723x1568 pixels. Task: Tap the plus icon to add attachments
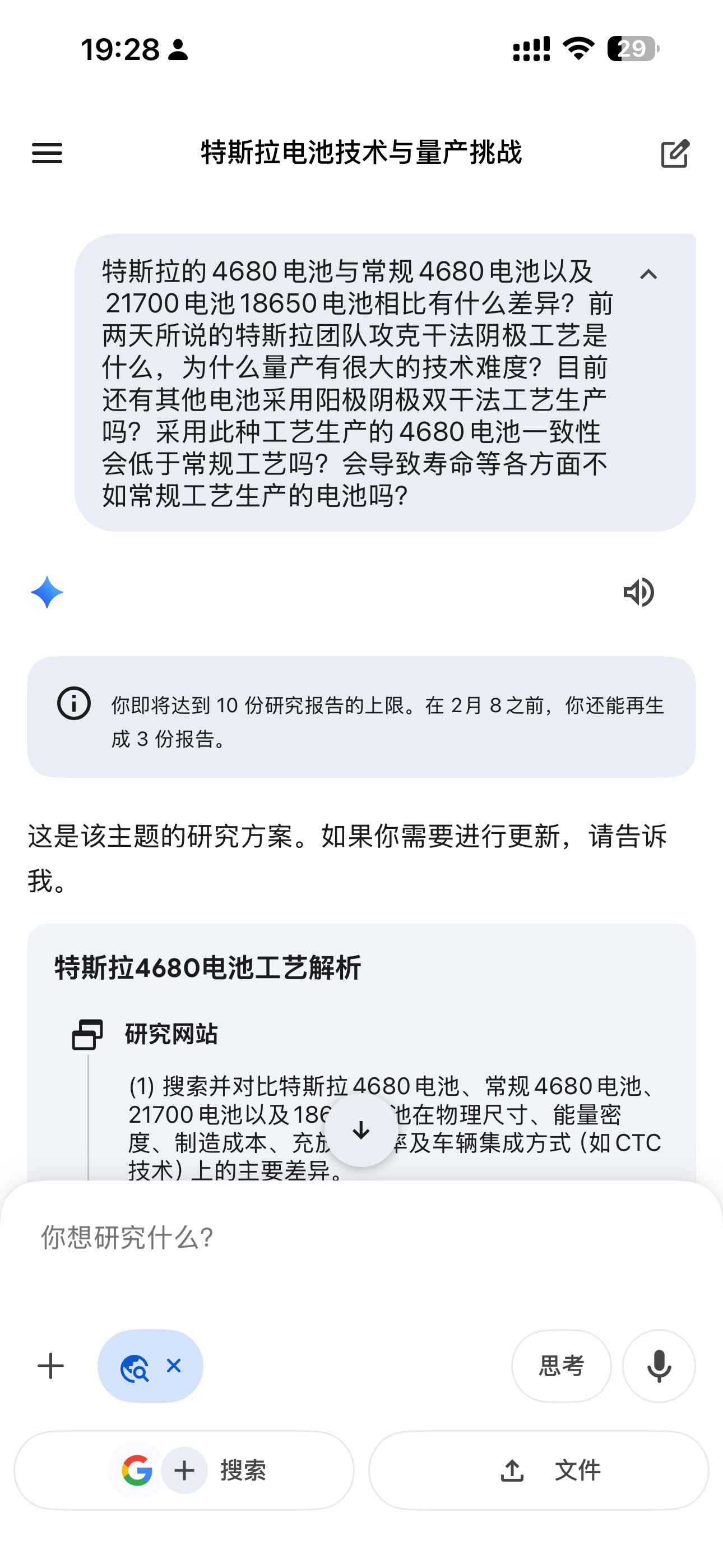coord(50,1366)
